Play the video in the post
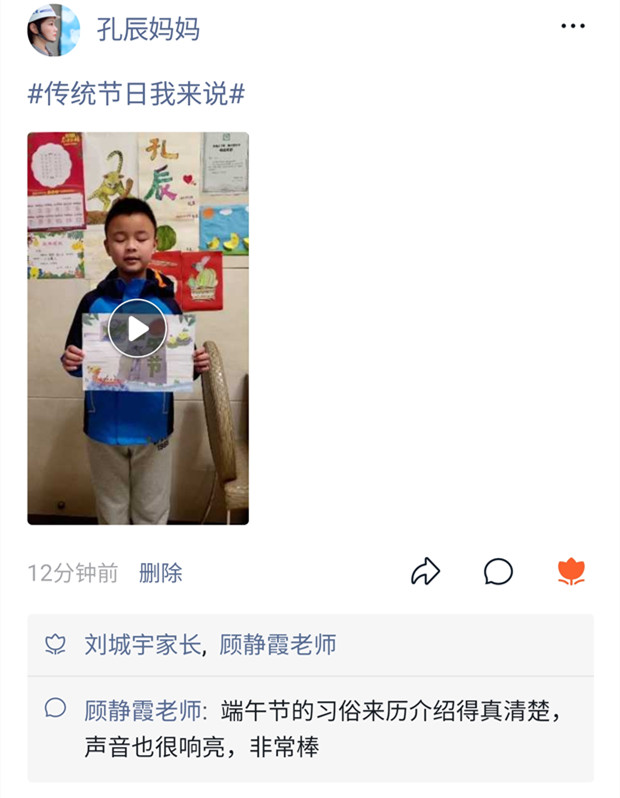The height and width of the screenshot is (798, 620). click(137, 328)
